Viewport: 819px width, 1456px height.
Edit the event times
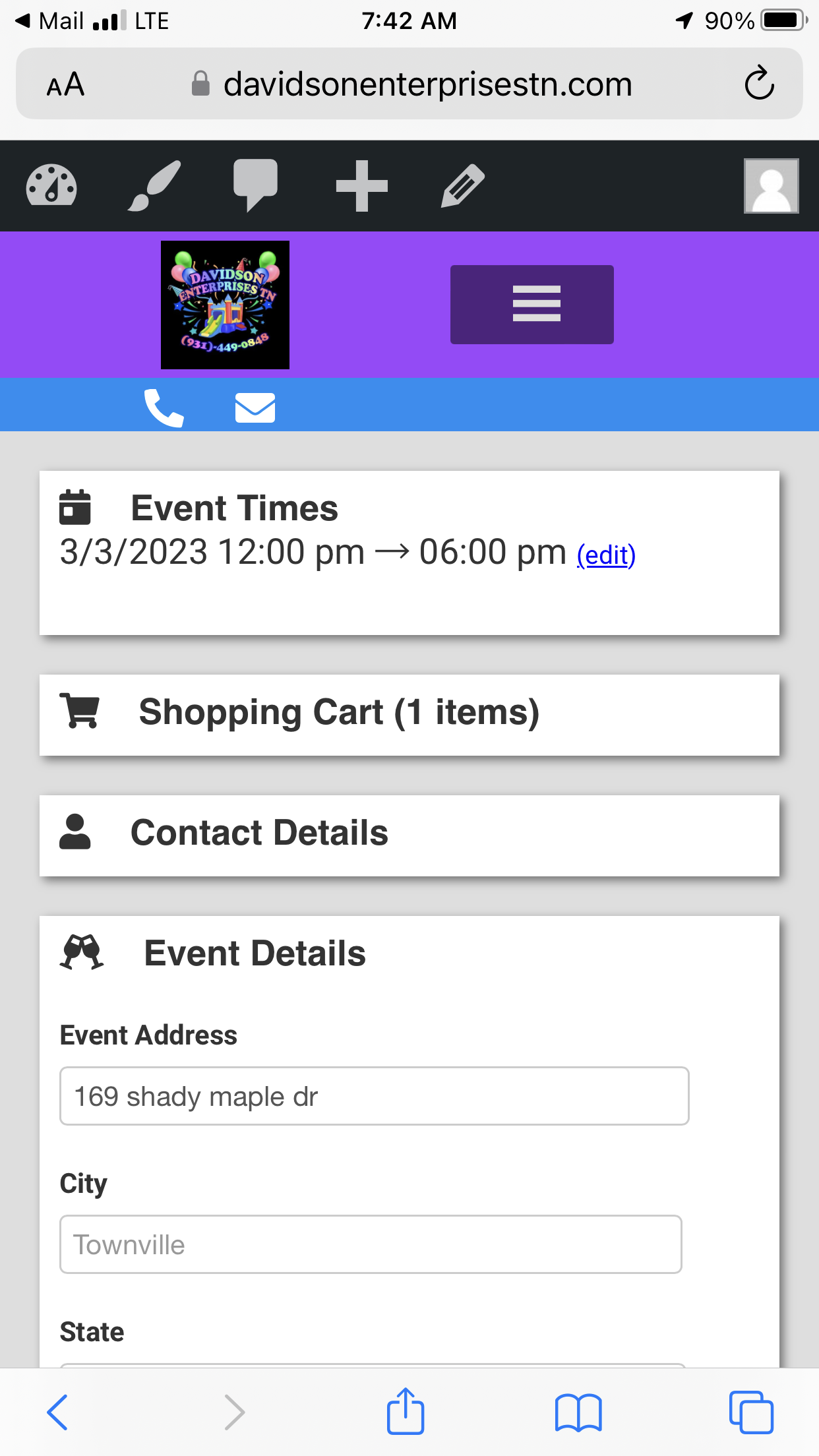[606, 555]
